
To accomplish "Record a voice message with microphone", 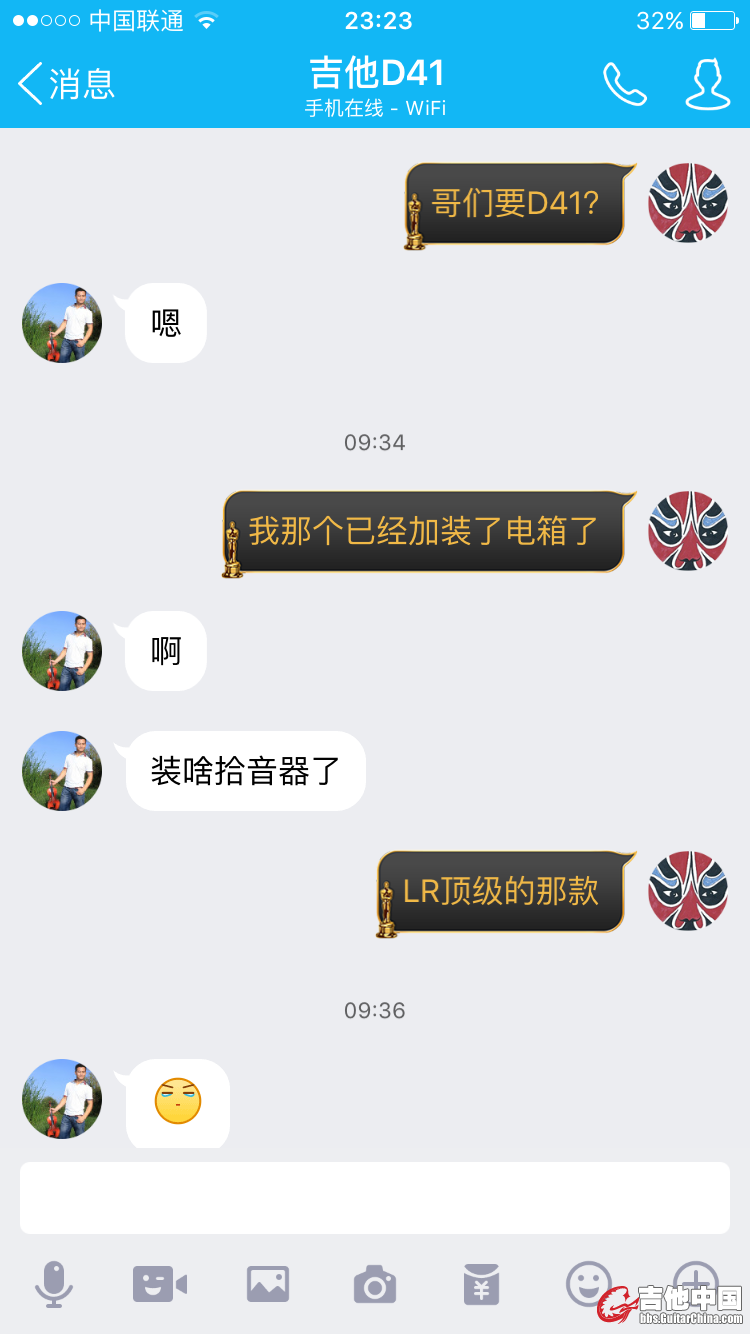I will pyautogui.click(x=54, y=1283).
